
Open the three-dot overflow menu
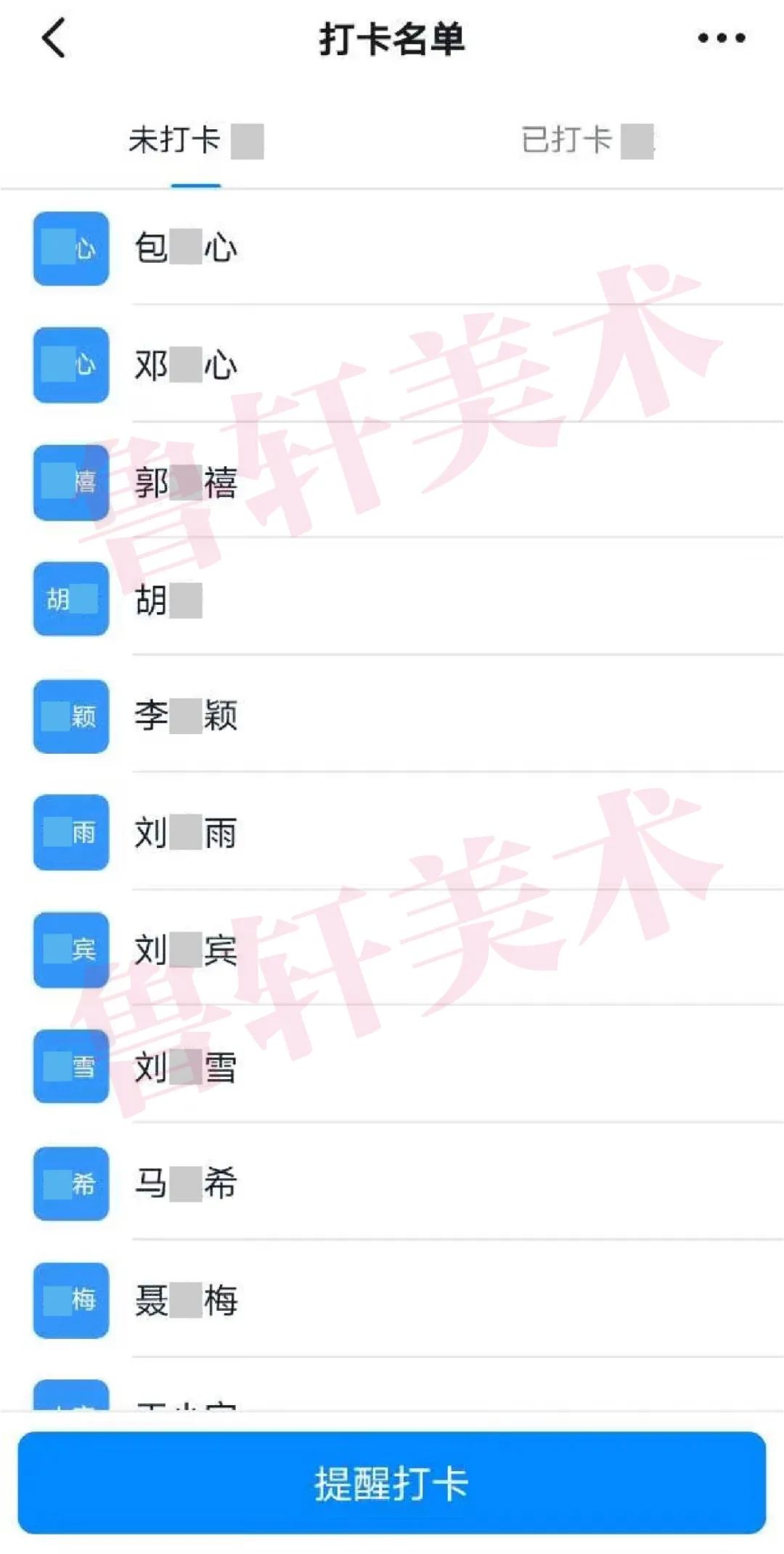tap(721, 38)
